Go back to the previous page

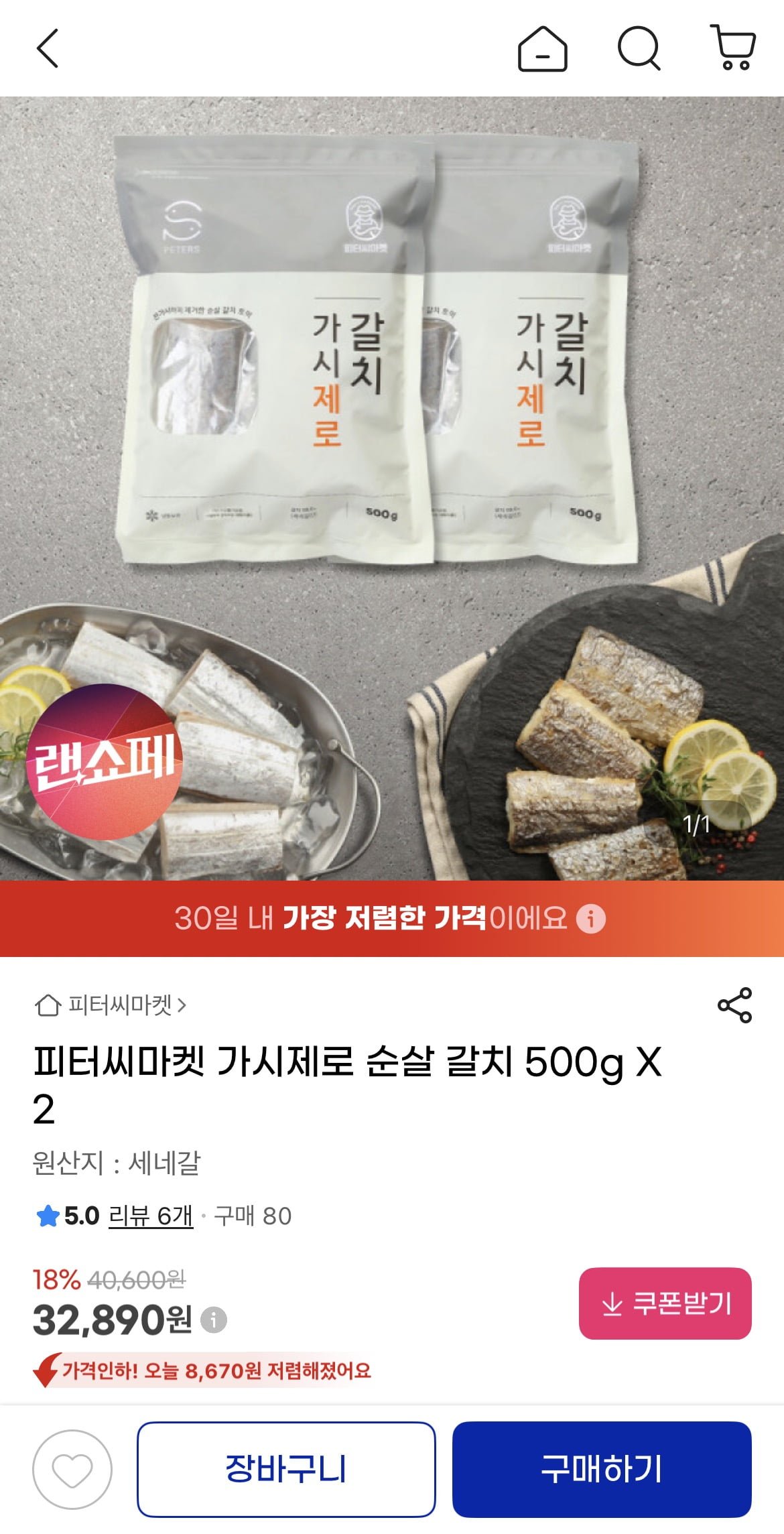48,48
